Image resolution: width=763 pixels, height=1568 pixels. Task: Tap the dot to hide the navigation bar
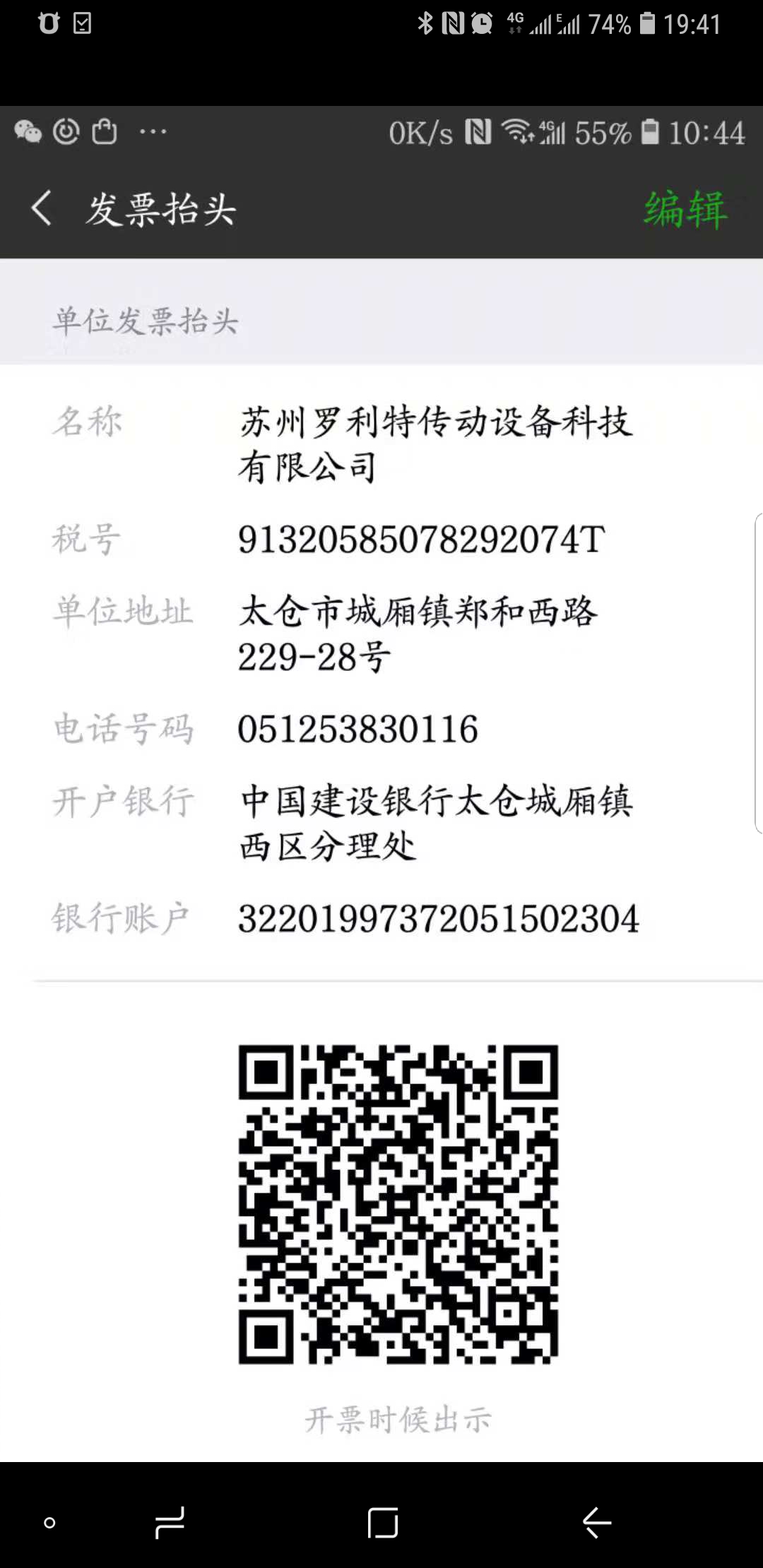49,1523
